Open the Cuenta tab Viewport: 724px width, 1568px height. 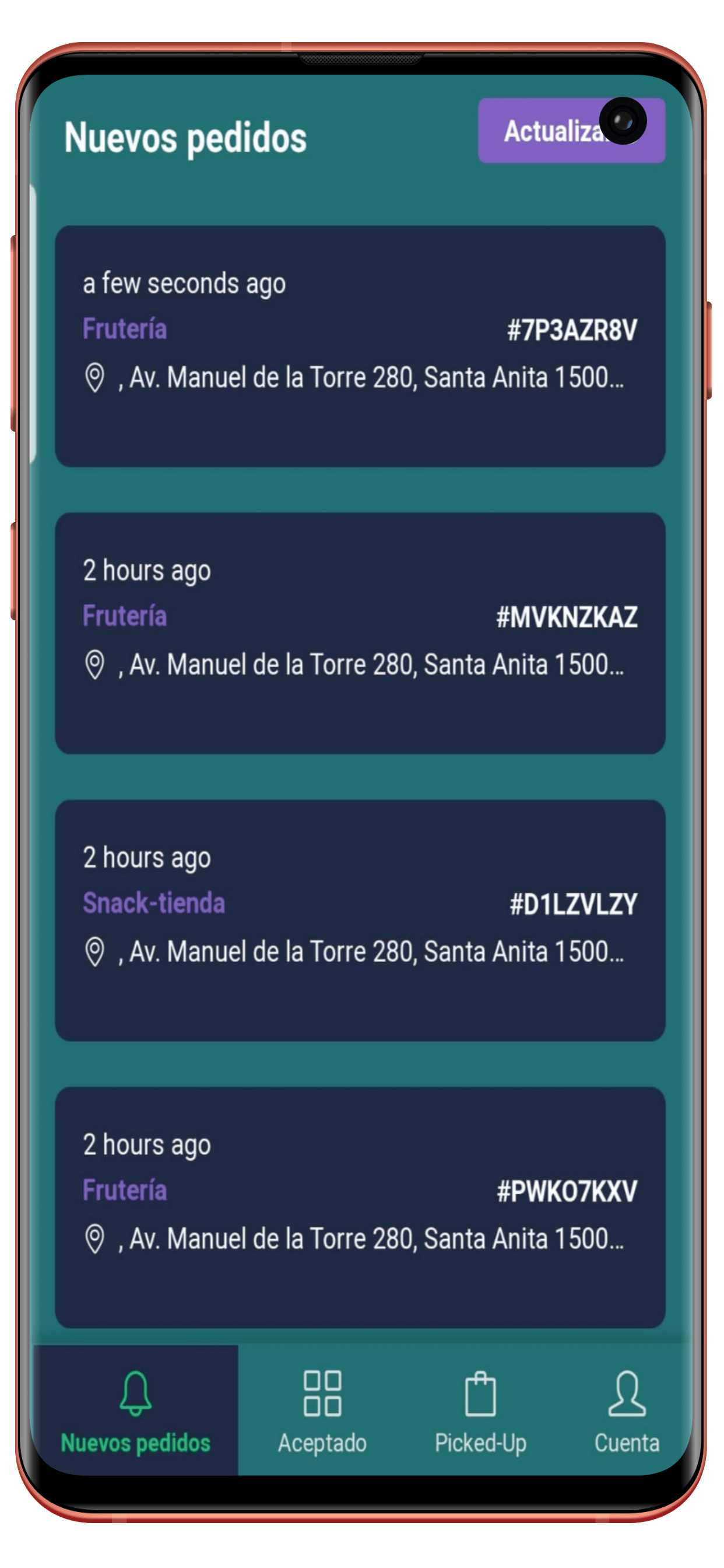(627, 1411)
